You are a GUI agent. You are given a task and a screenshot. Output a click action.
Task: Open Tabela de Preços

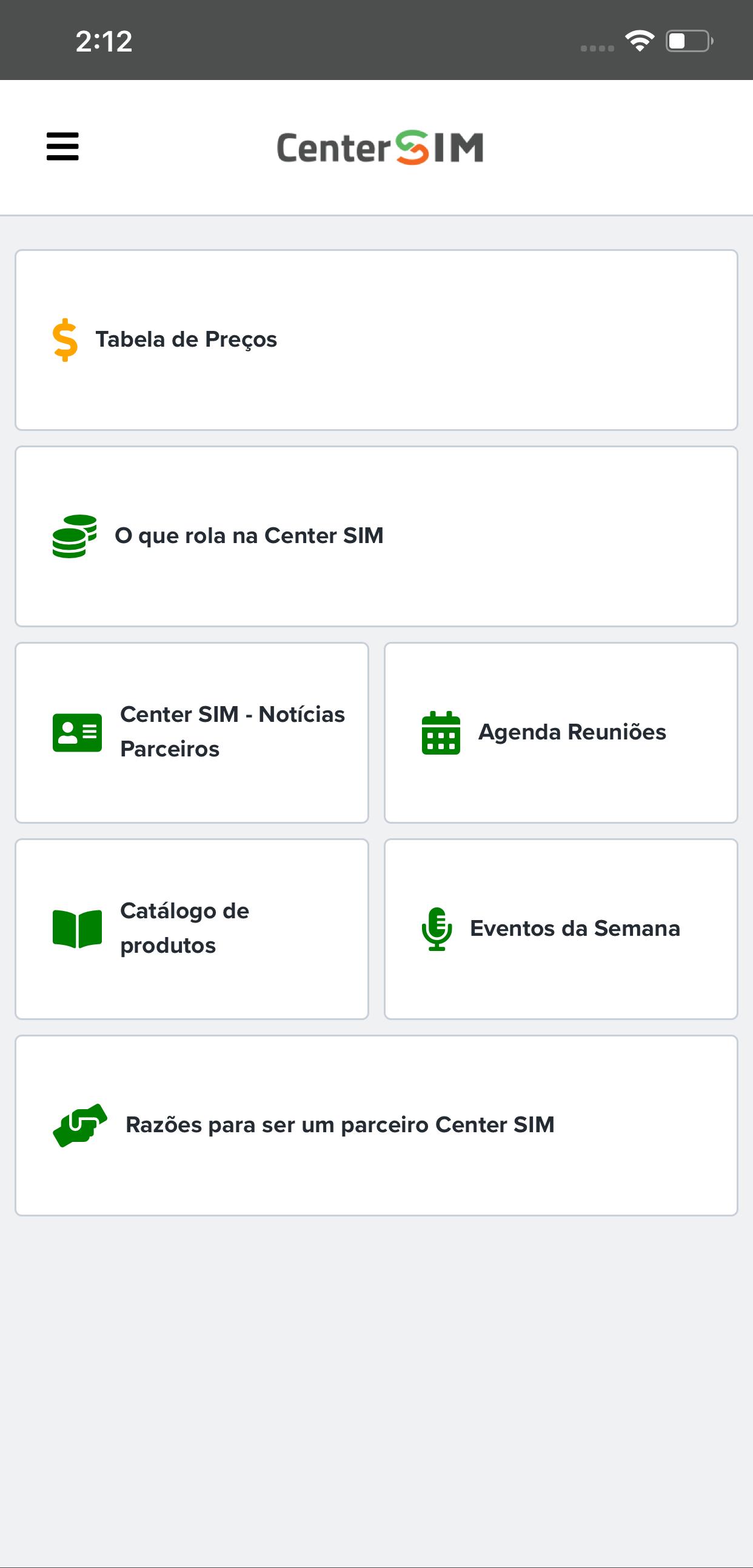pyautogui.click(x=376, y=339)
